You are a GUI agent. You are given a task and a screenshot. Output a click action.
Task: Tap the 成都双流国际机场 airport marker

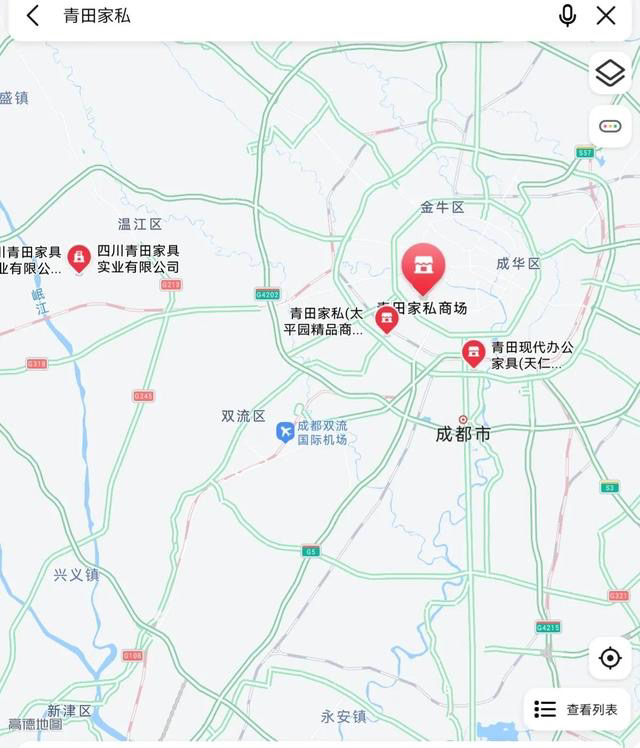pyautogui.click(x=285, y=432)
